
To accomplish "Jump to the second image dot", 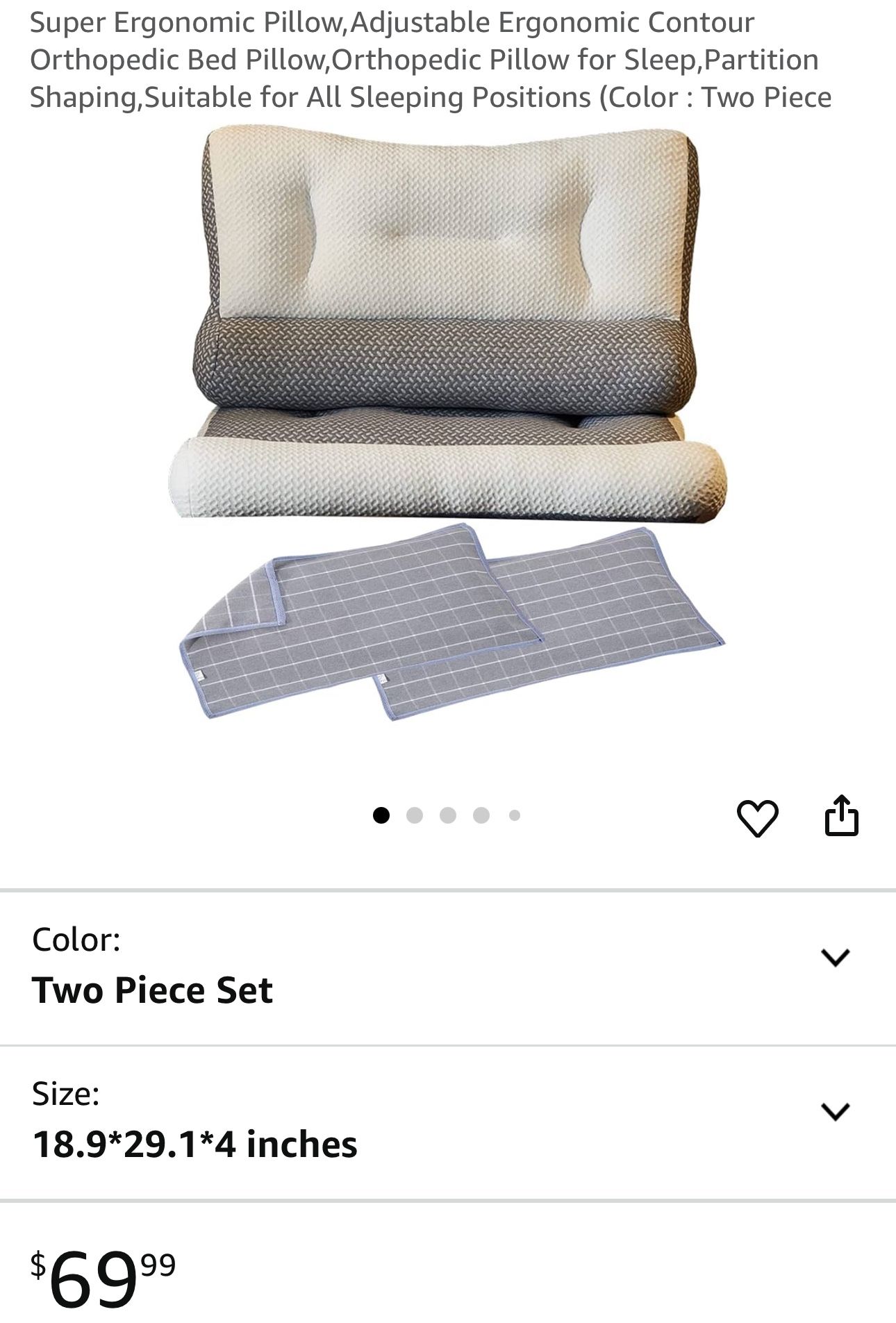I will coord(415,815).
